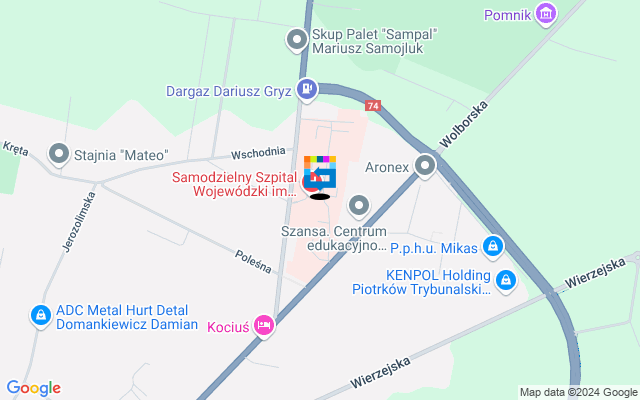Open the Szansa. Centrum edukacyjne marker
Image resolution: width=640 pixels, height=400 pixels.
(359, 207)
